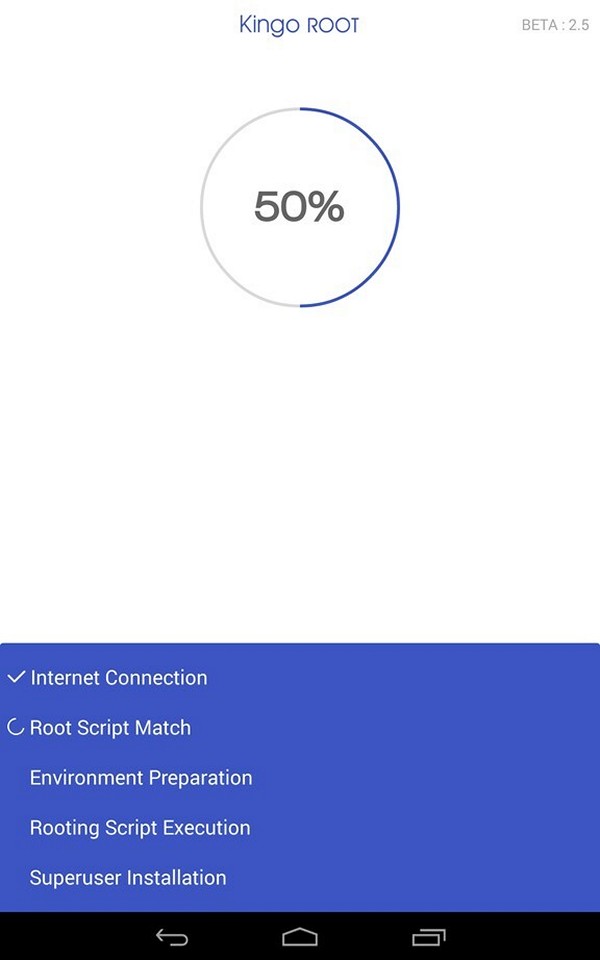Open the recent apps view
This screenshot has width=600, height=960.
(x=429, y=937)
